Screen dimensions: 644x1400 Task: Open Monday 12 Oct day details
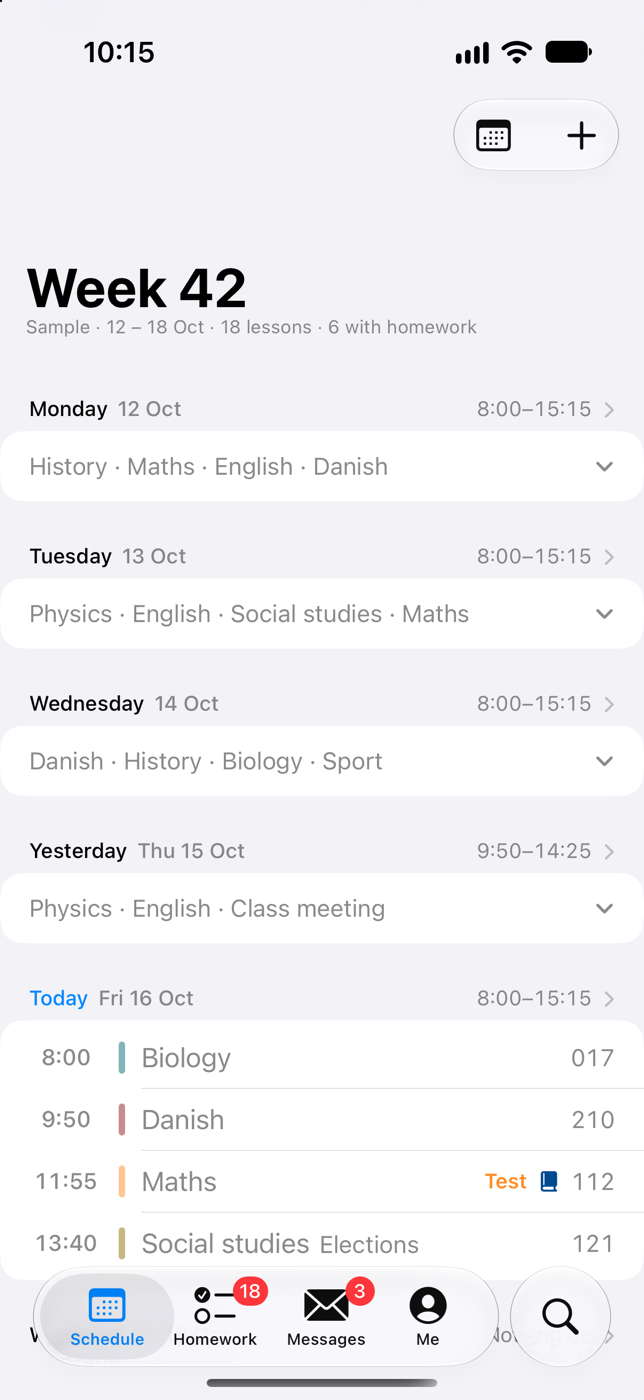point(322,409)
